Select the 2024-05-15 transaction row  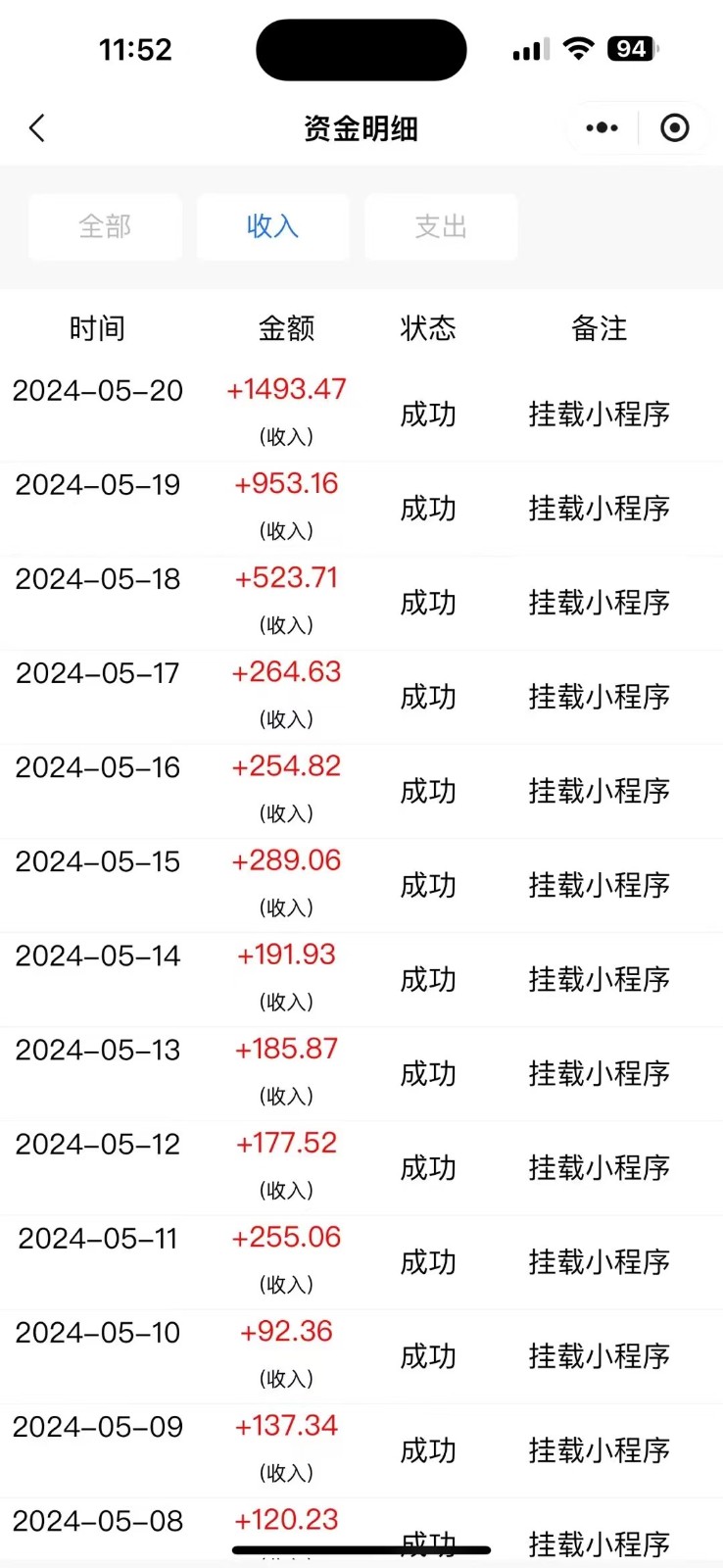coord(361,884)
